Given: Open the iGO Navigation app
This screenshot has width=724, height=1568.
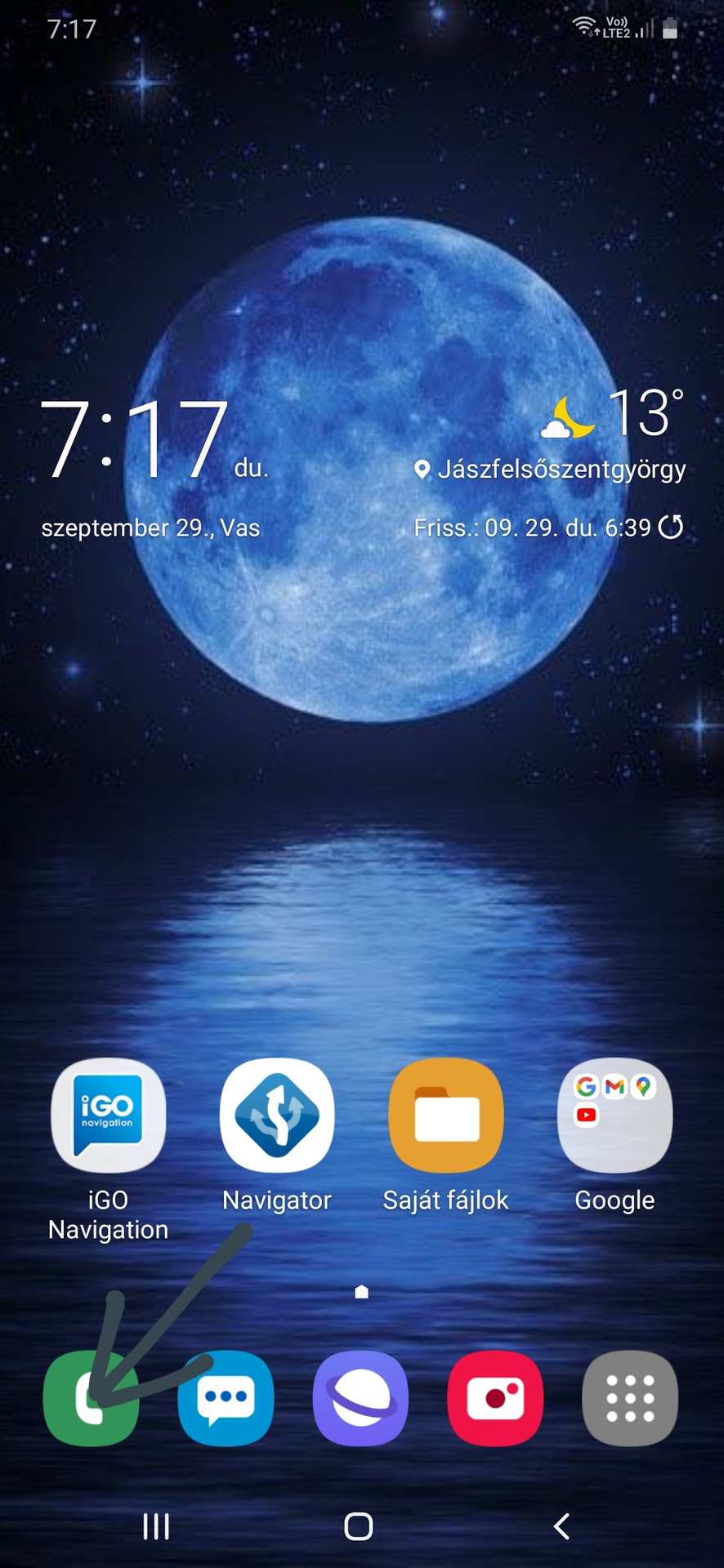Looking at the screenshot, I should tap(108, 1116).
